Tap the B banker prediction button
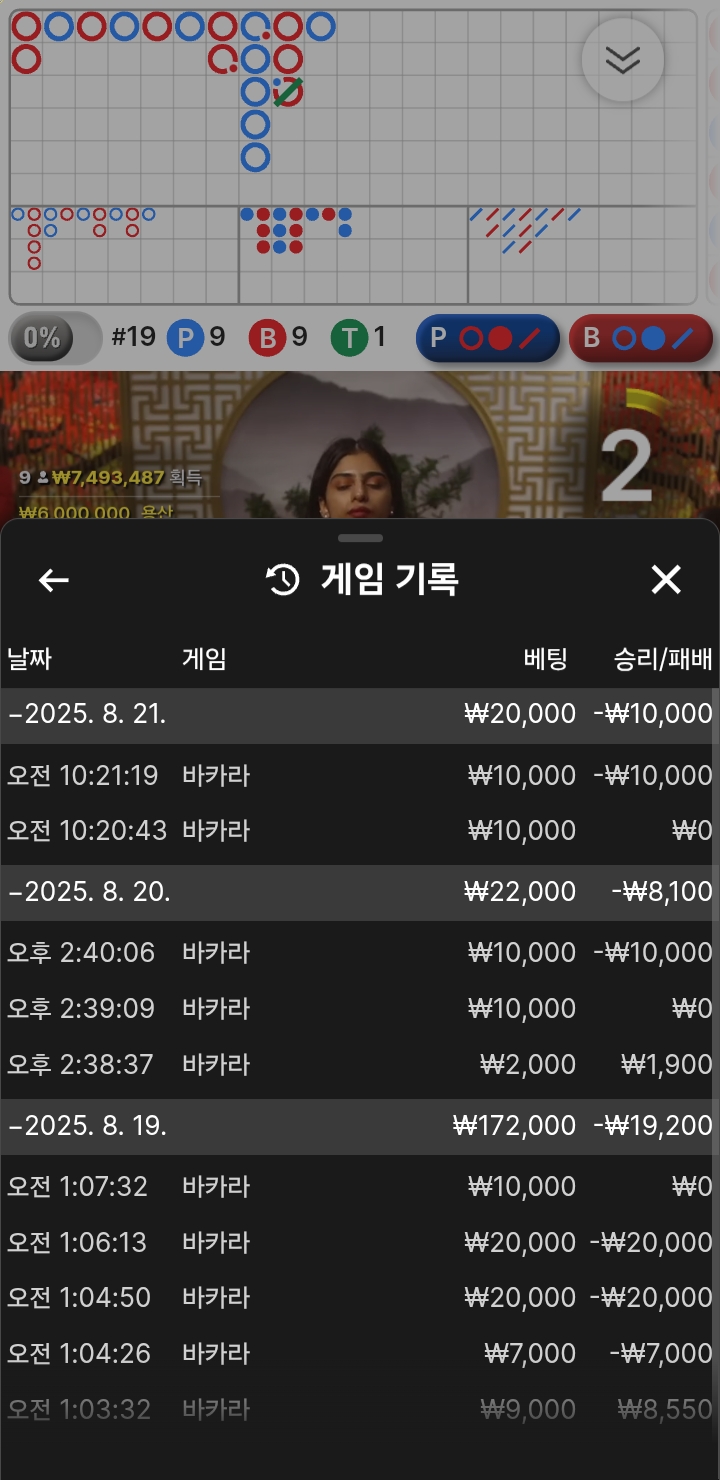Image resolution: width=720 pixels, height=1480 pixels. [x=640, y=338]
